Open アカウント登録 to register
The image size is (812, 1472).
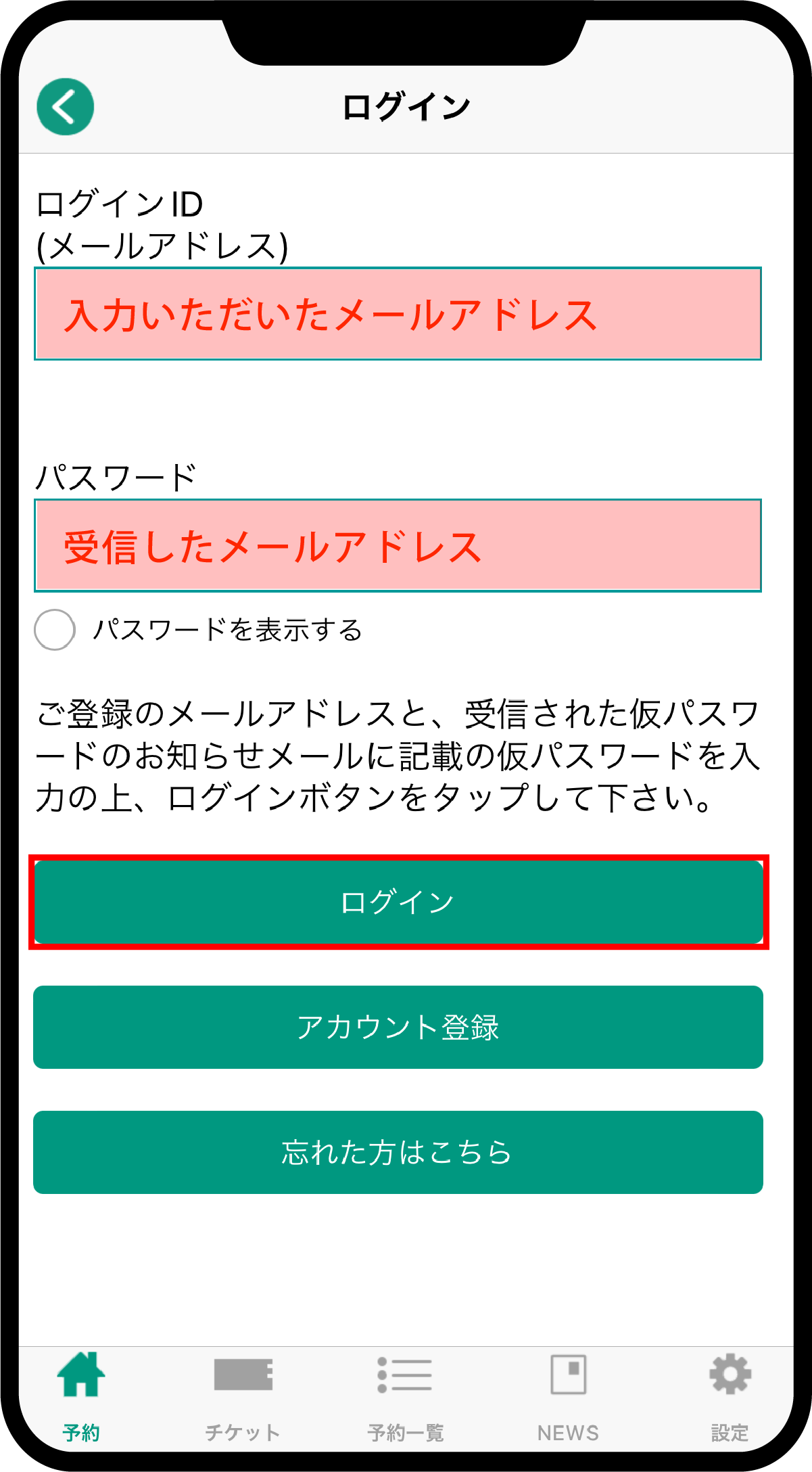click(x=398, y=1027)
